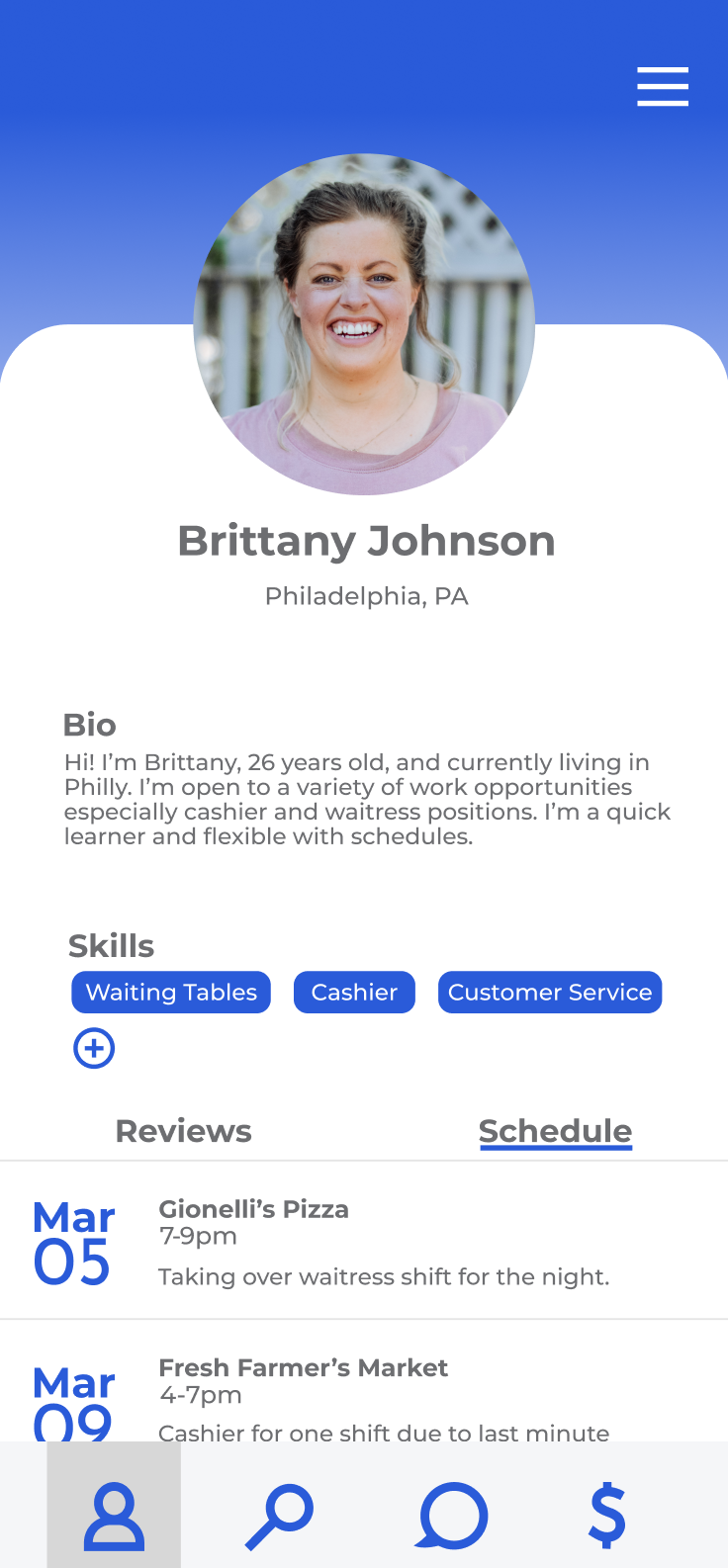Viewport: 728px width, 1568px height.
Task: Open the messages chat bubble tab
Action: (x=453, y=1515)
